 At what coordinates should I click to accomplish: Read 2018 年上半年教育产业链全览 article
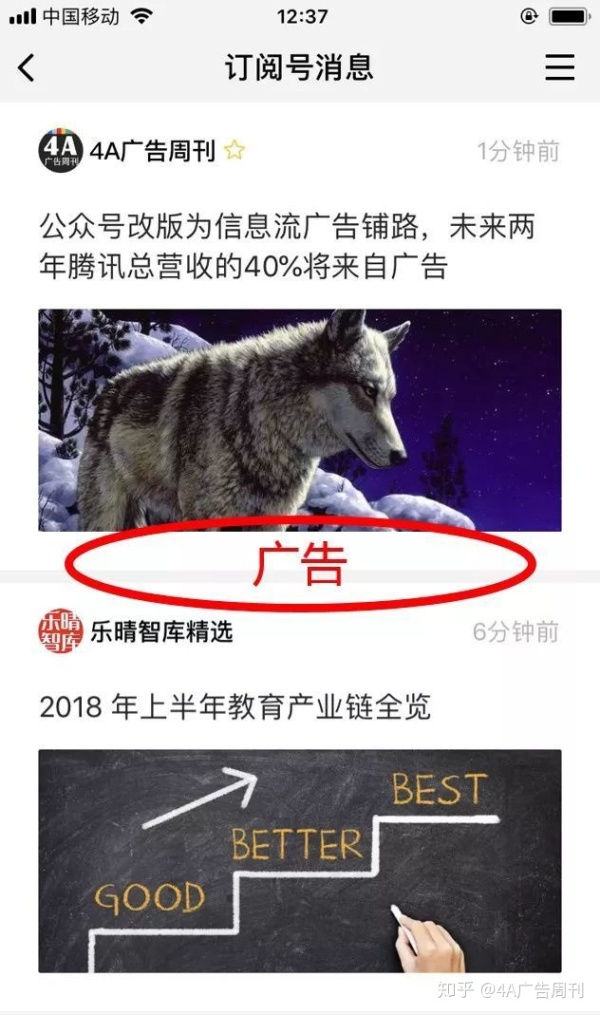coord(235,708)
